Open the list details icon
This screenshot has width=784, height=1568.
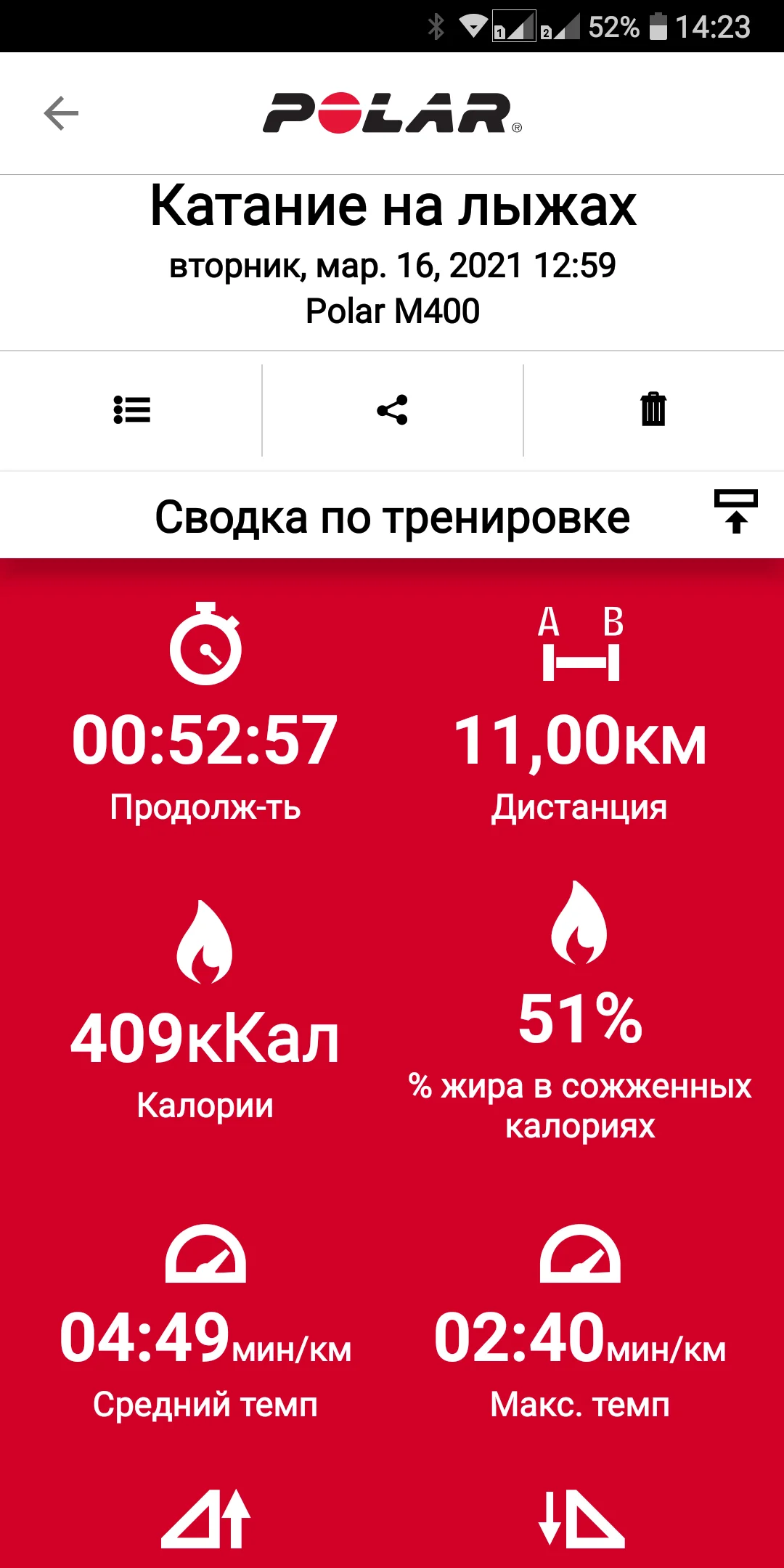[131, 410]
